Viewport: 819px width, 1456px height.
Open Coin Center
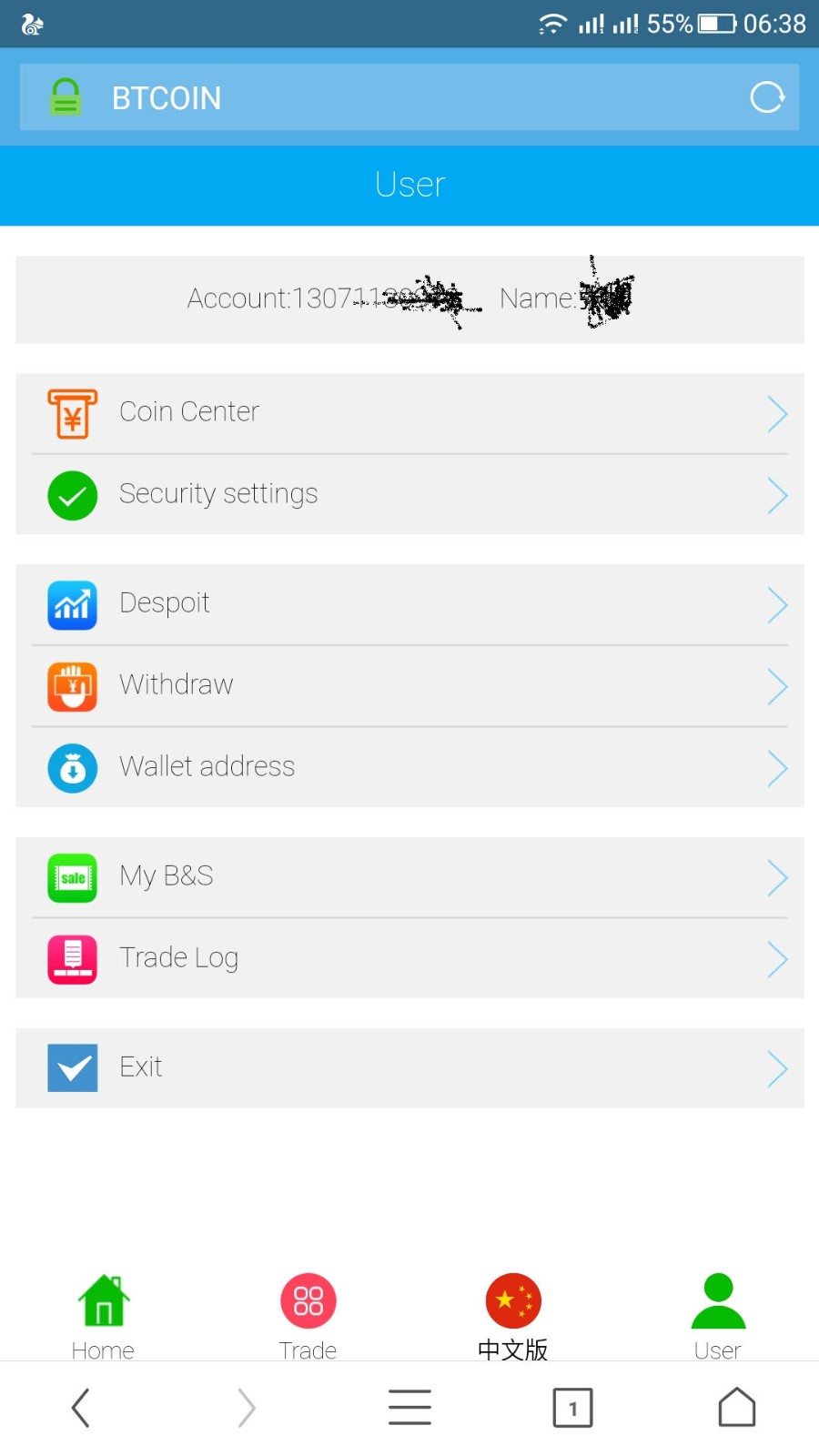[409, 413]
